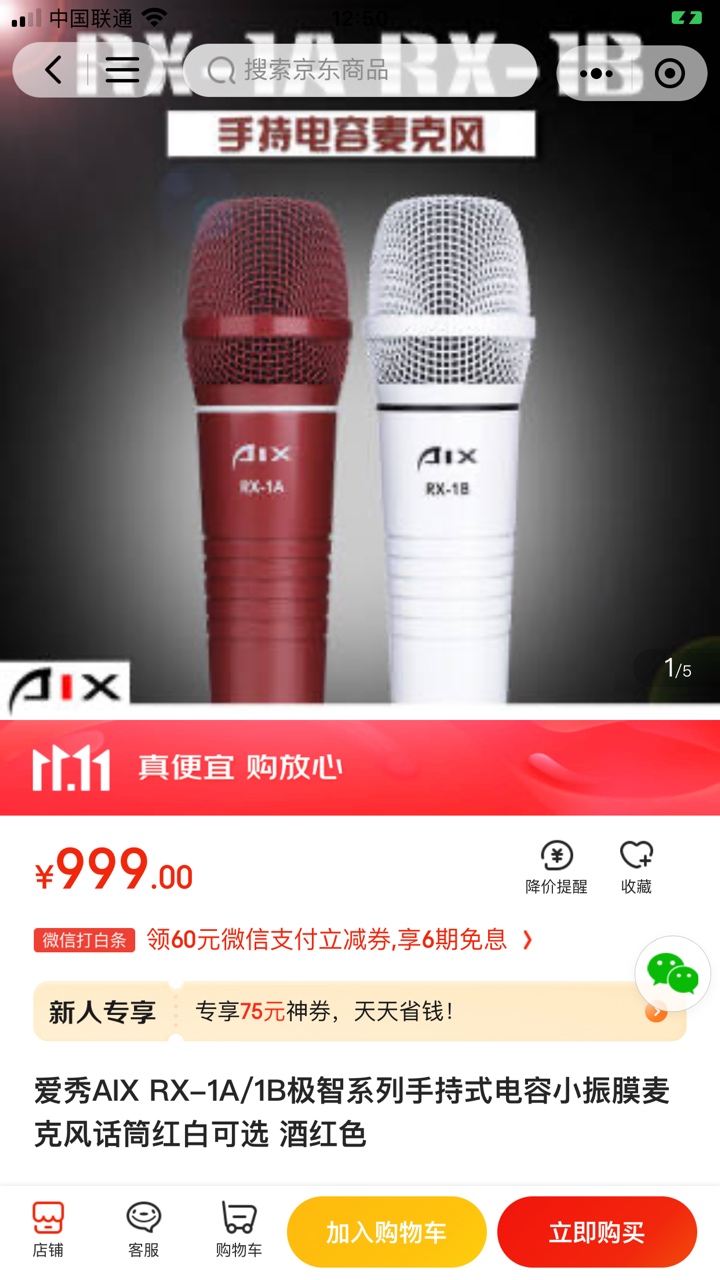
Task: Set a 降价提醒 price drop alert
Action: pyautogui.click(x=557, y=867)
